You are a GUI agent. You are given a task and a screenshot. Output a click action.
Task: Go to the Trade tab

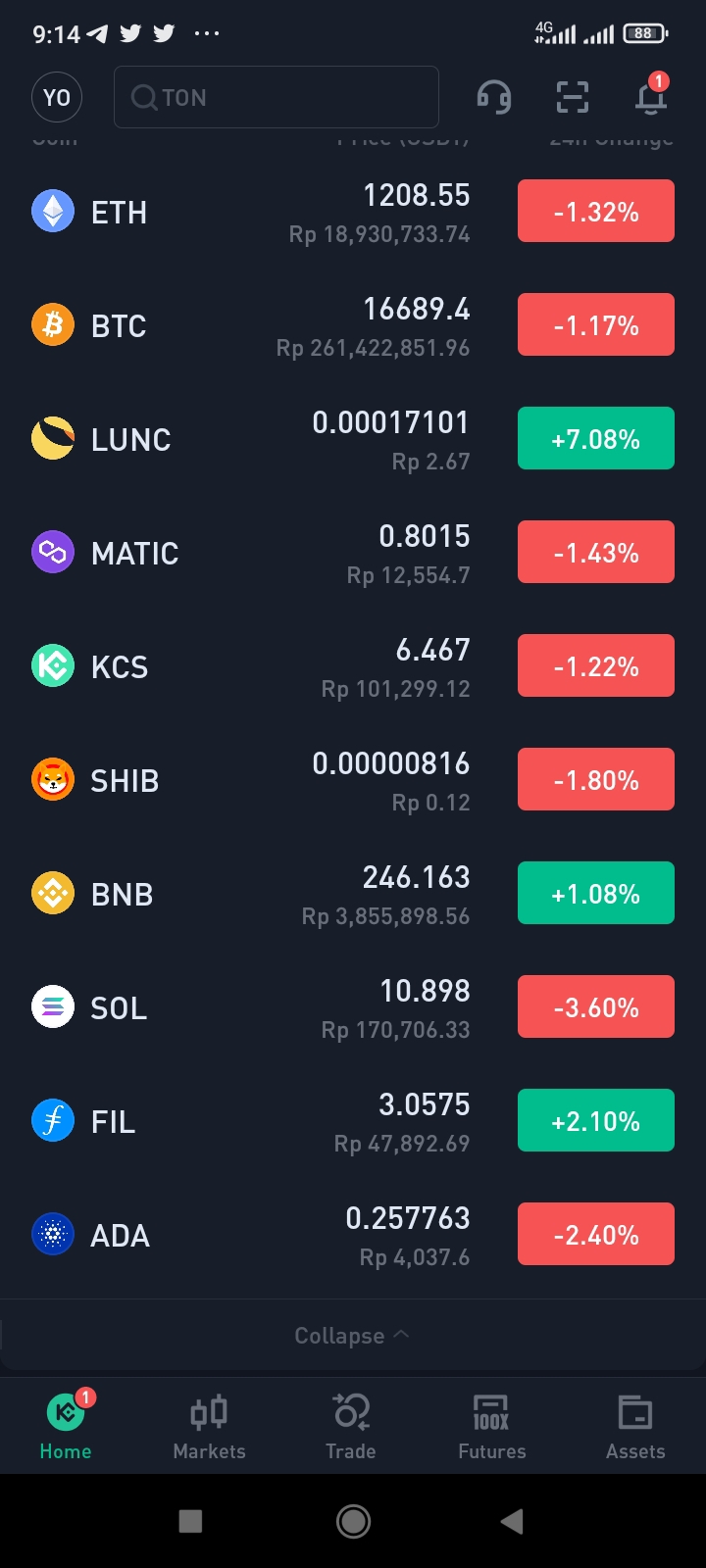click(351, 1427)
